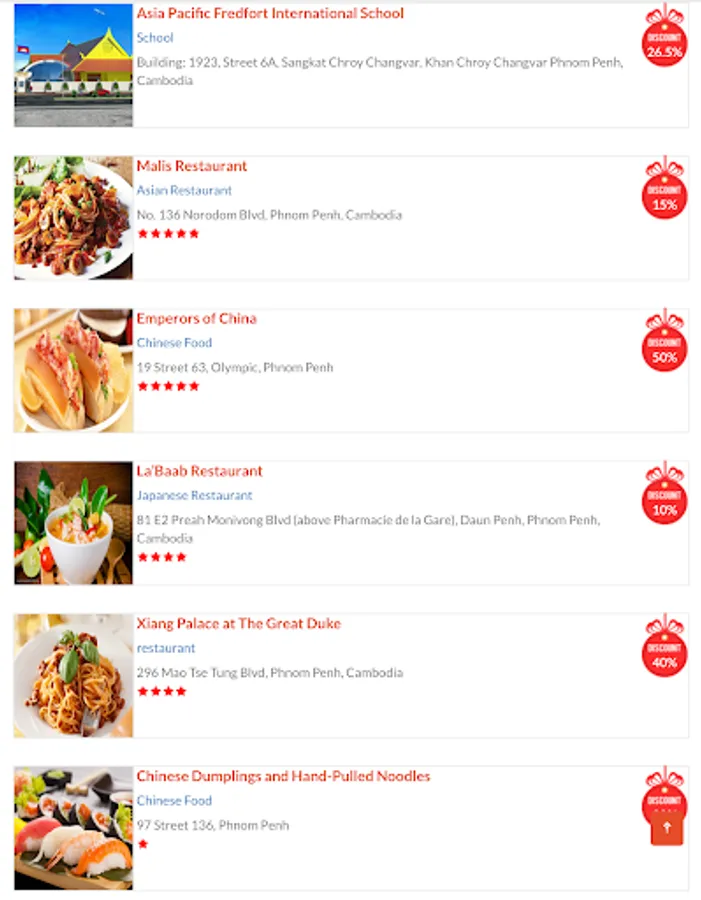
Task: View Xiang Palace at The Great Duke
Action: 239,624
